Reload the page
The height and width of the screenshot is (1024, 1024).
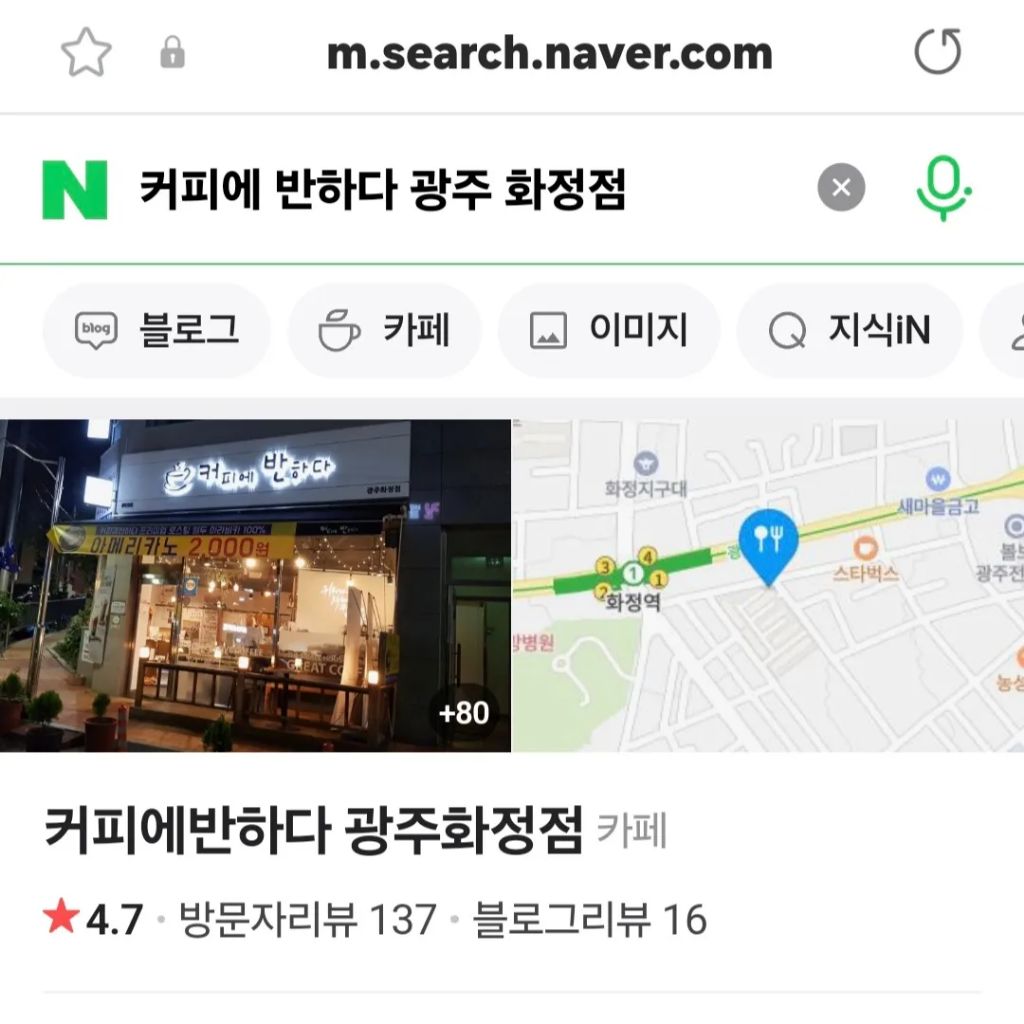(x=937, y=52)
